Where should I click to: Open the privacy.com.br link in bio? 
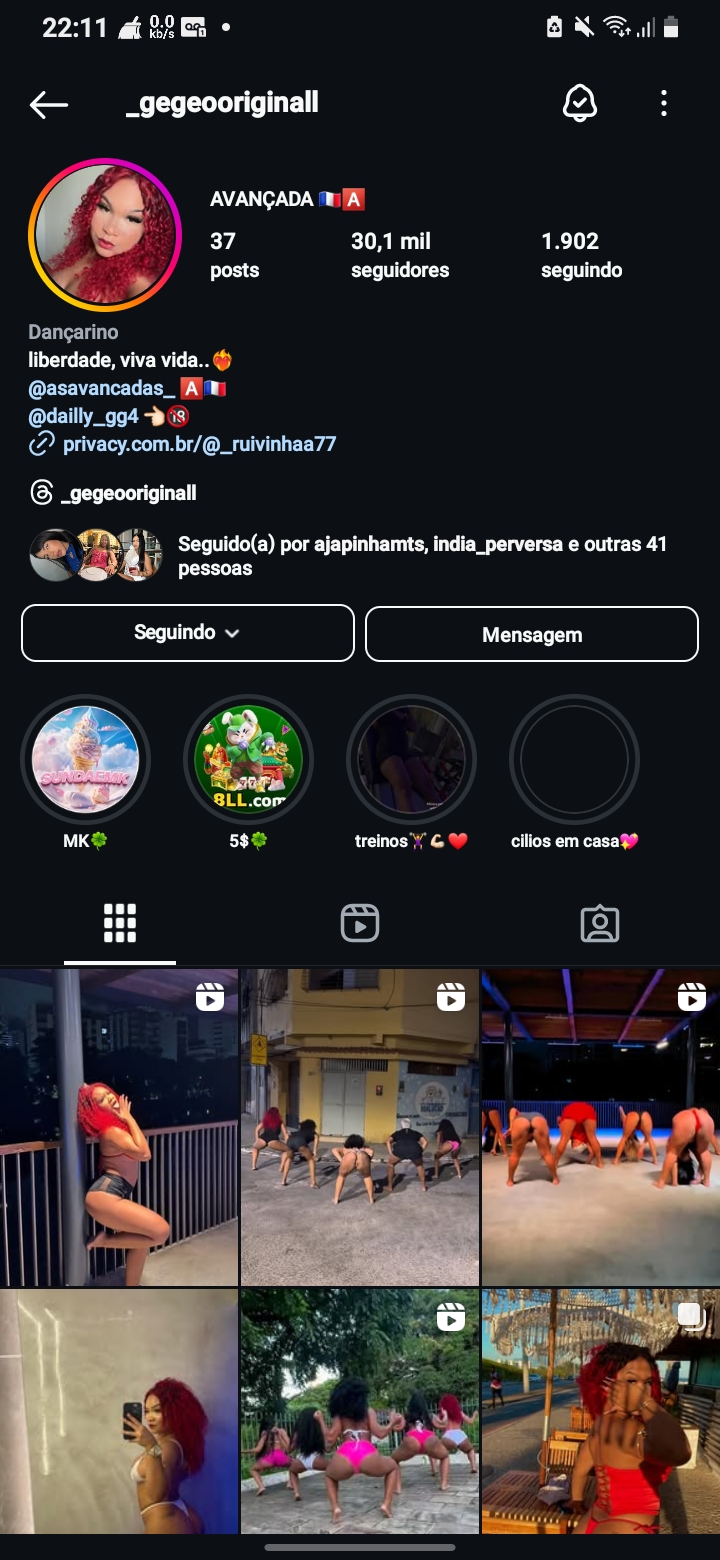coord(199,444)
